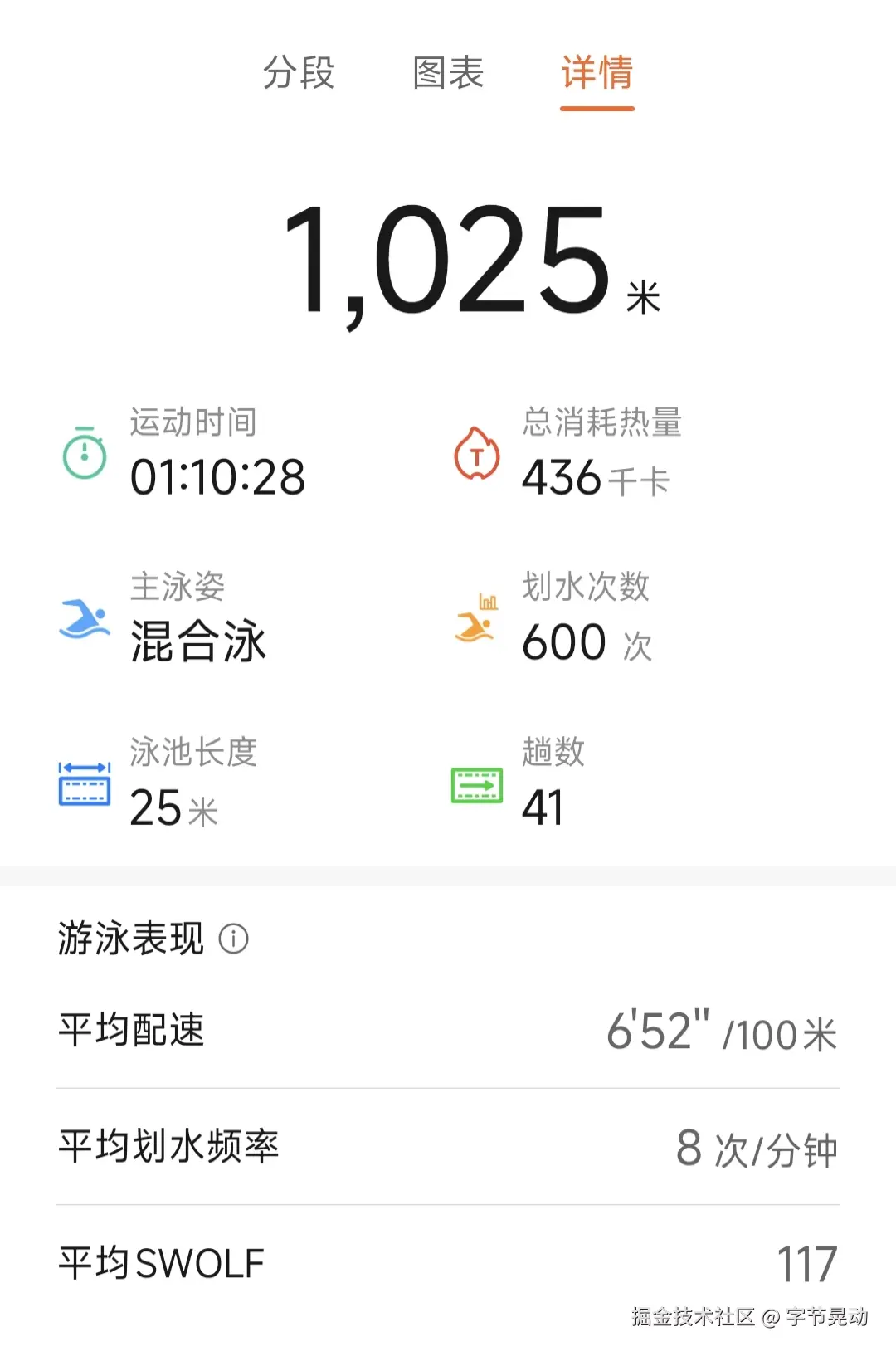Select the 详情 tab

596,75
